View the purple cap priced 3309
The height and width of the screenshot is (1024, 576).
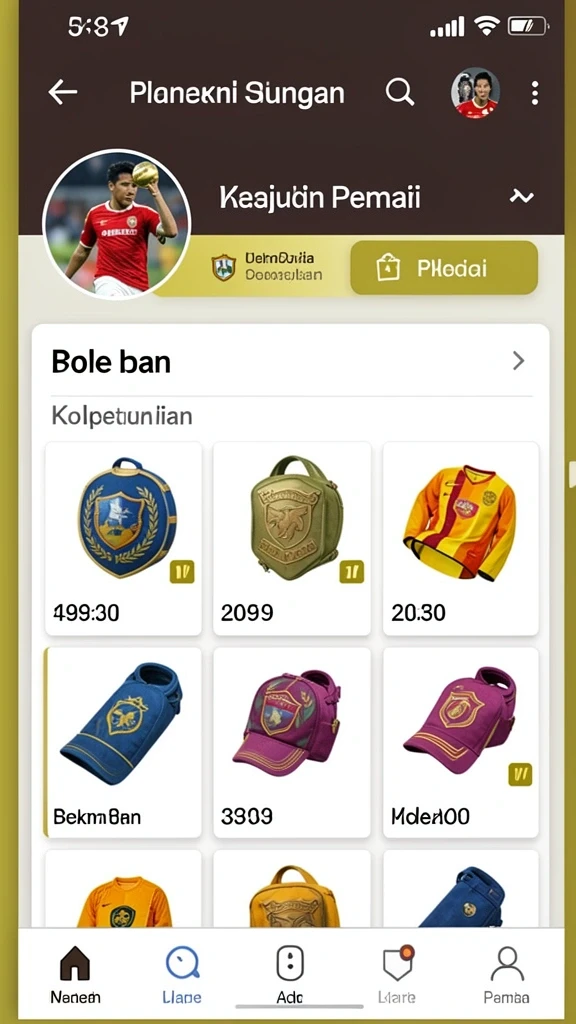[292, 743]
